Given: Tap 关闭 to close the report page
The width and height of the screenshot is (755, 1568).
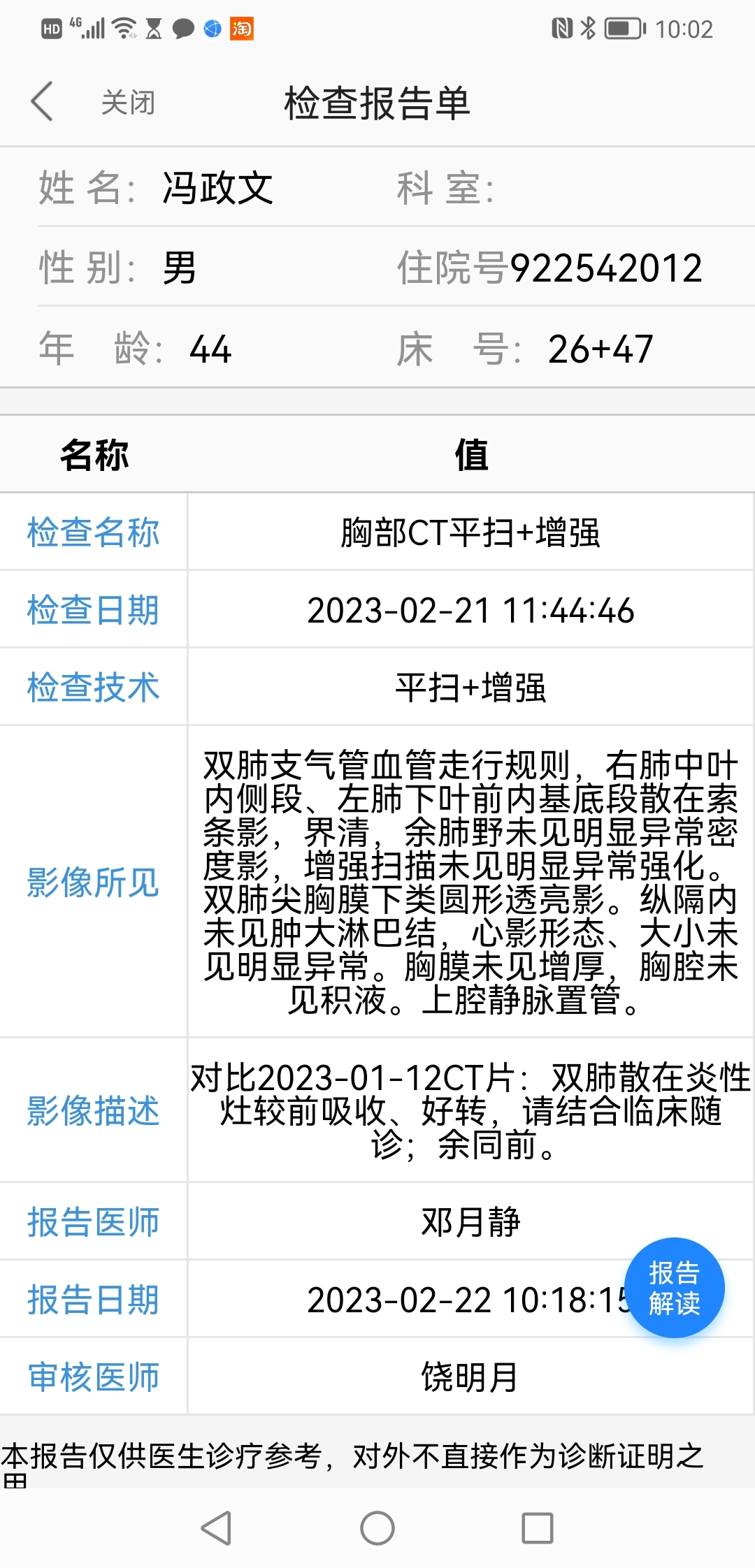Looking at the screenshot, I should (x=128, y=103).
